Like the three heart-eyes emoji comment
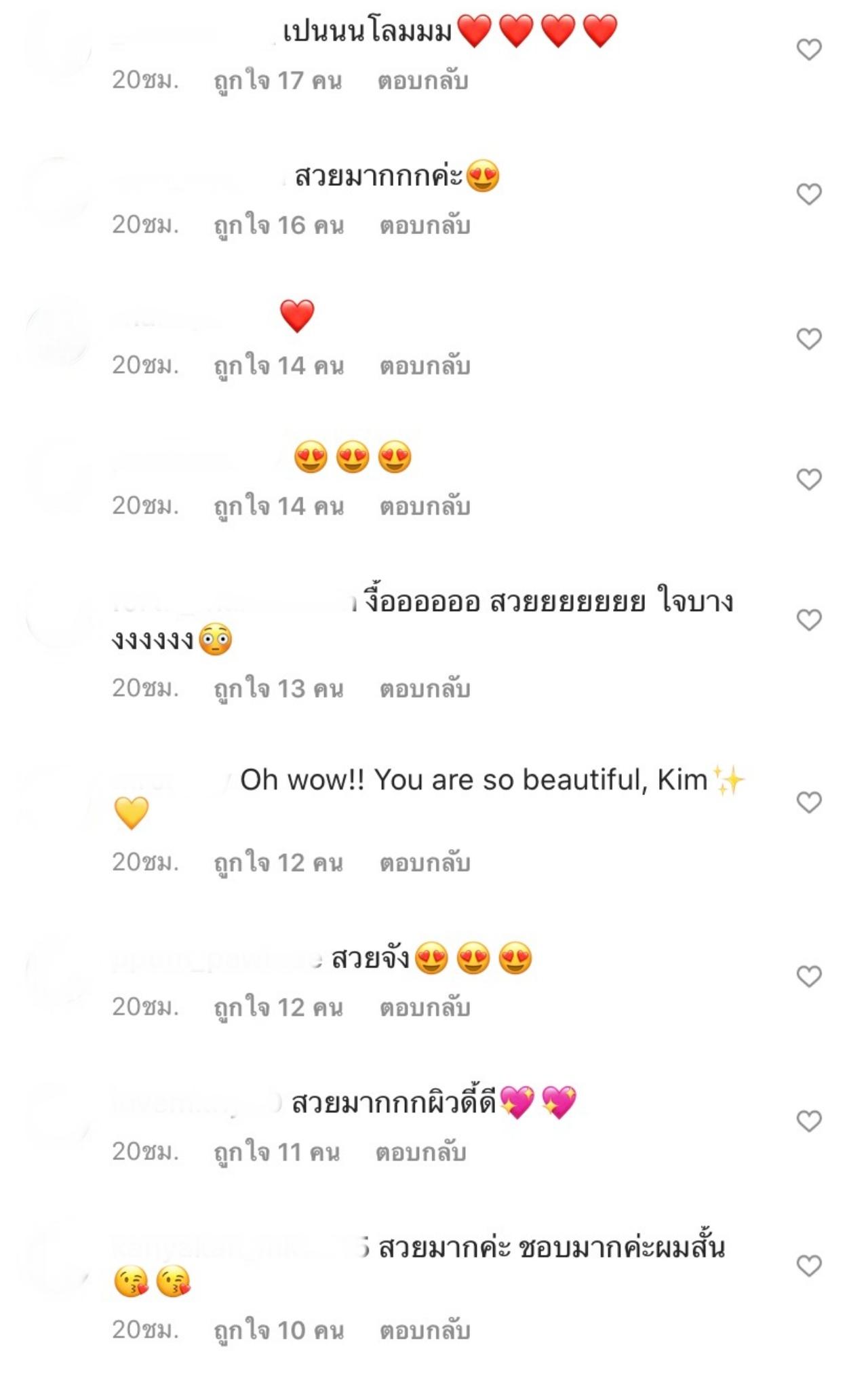Image resolution: width=868 pixels, height=1381 pixels. (x=808, y=480)
